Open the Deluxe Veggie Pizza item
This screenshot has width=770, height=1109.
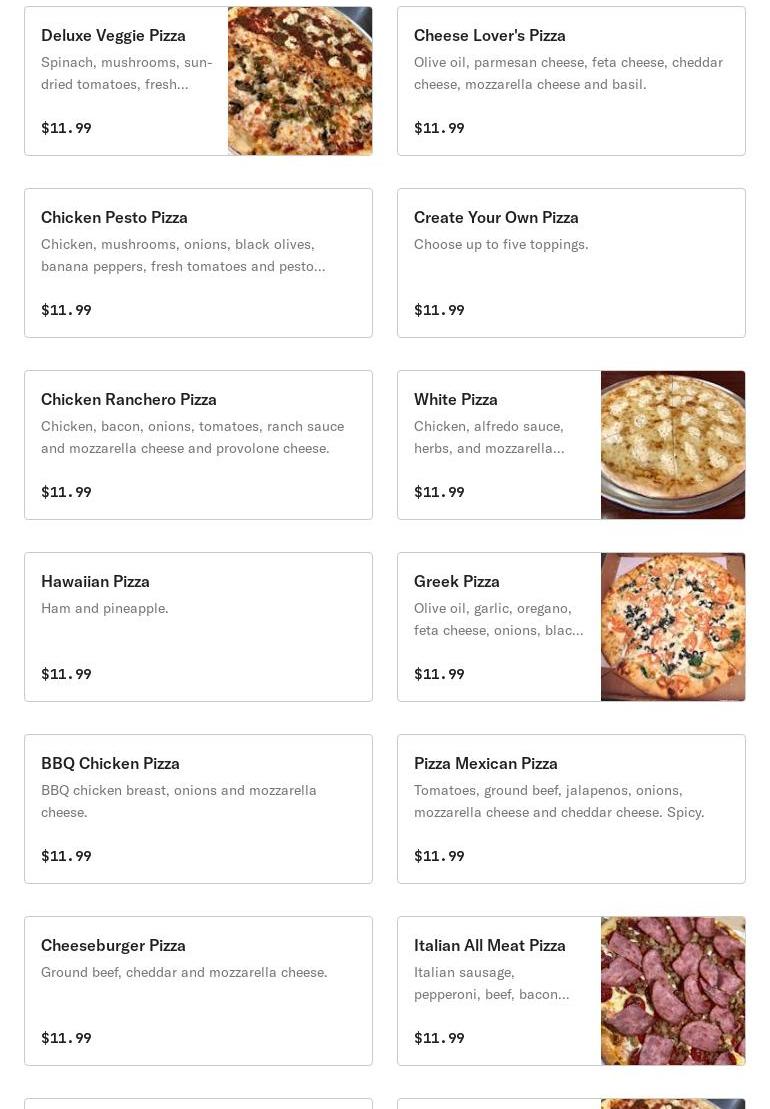[x=198, y=81]
